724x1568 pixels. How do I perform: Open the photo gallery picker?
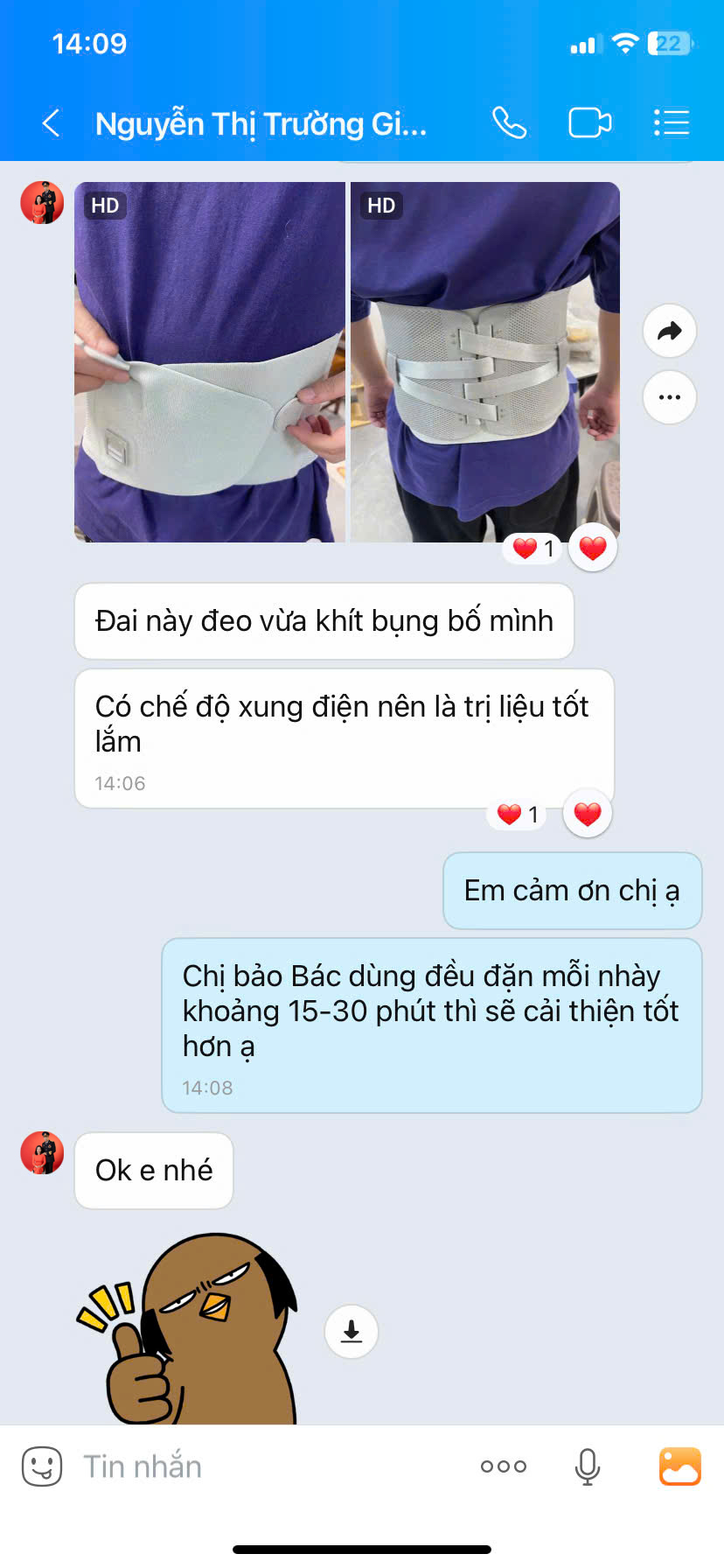680,1466
